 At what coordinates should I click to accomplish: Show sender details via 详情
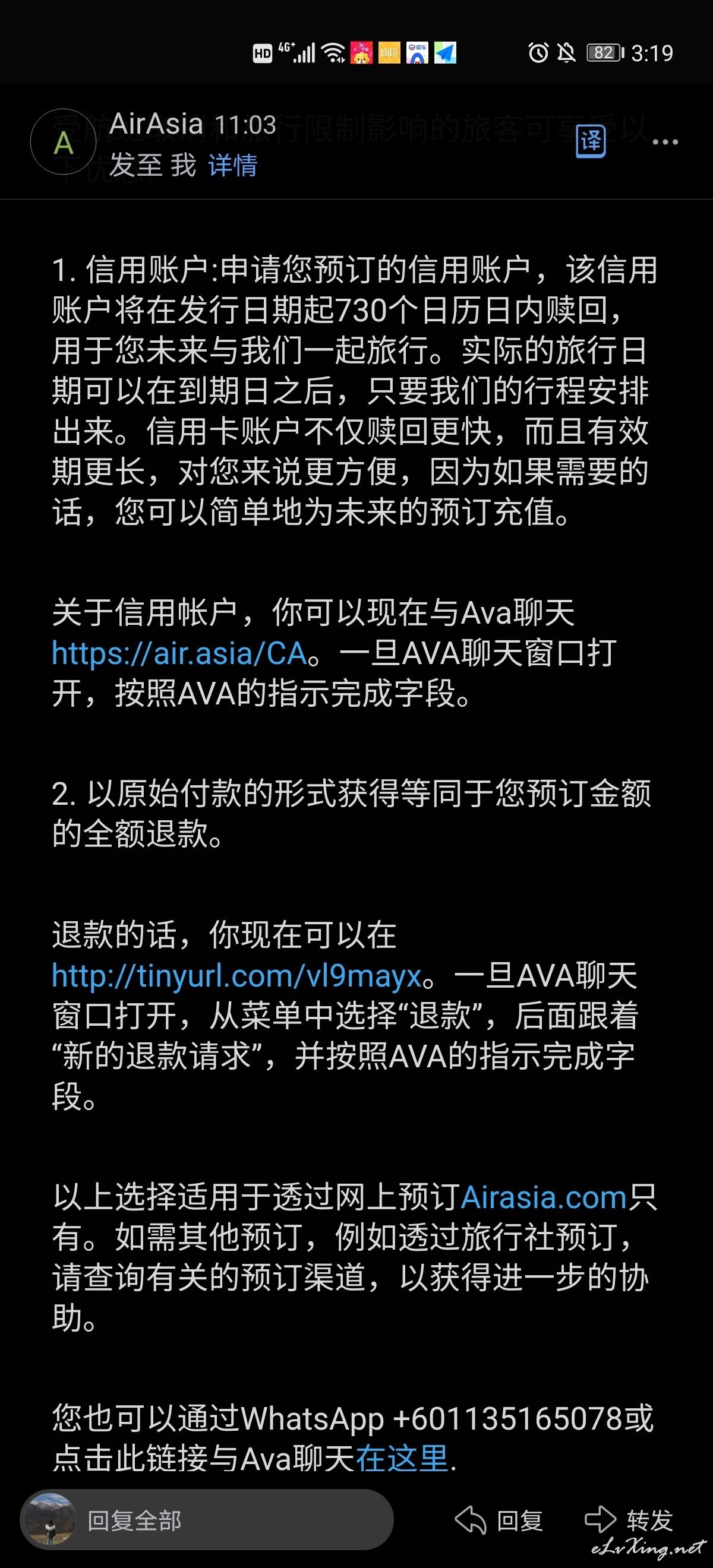[x=232, y=166]
